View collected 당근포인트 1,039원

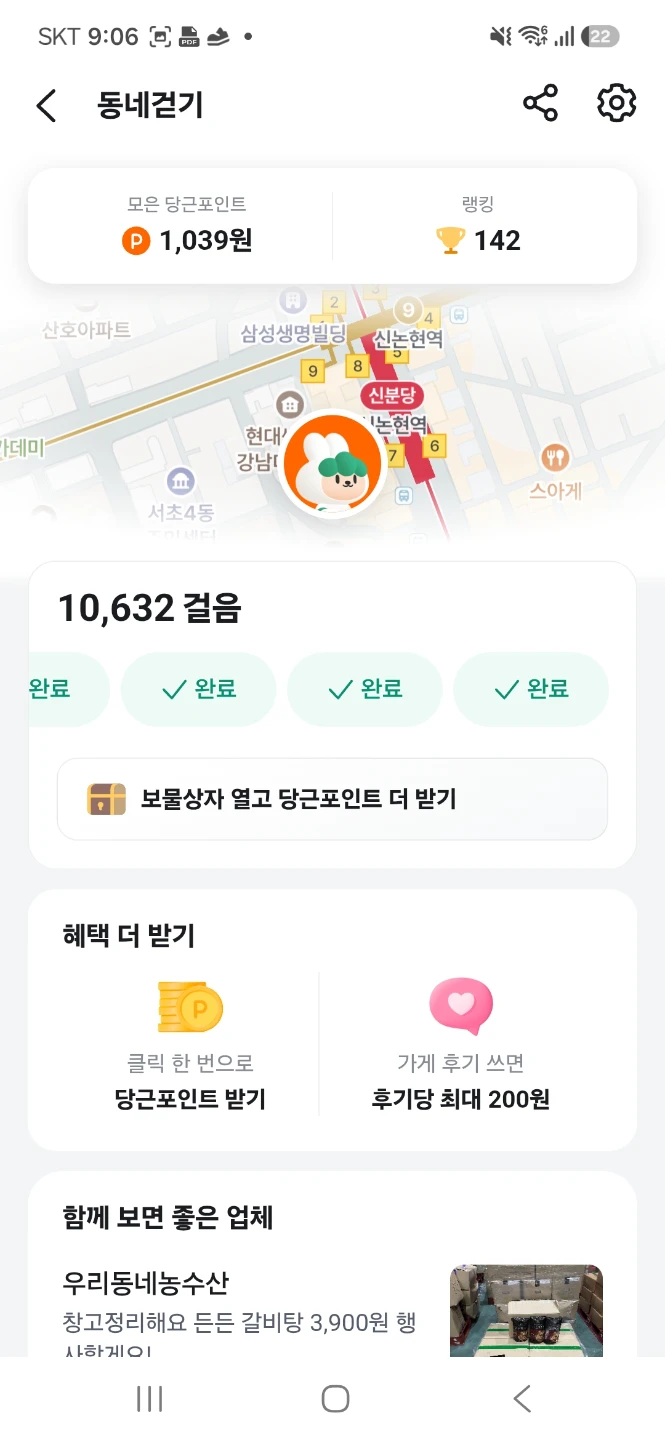click(187, 225)
